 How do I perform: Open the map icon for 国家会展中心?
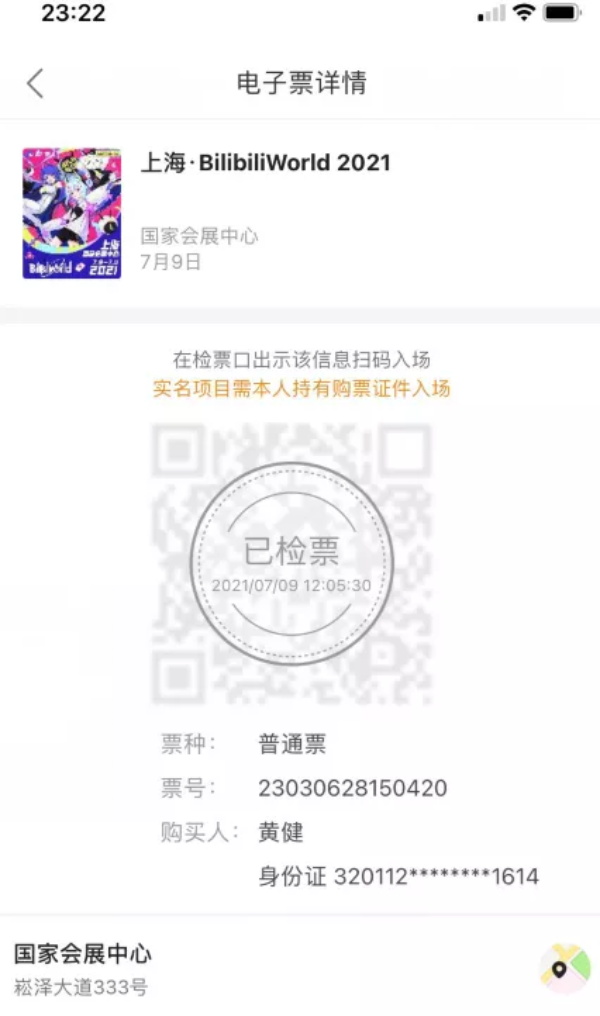563,968
